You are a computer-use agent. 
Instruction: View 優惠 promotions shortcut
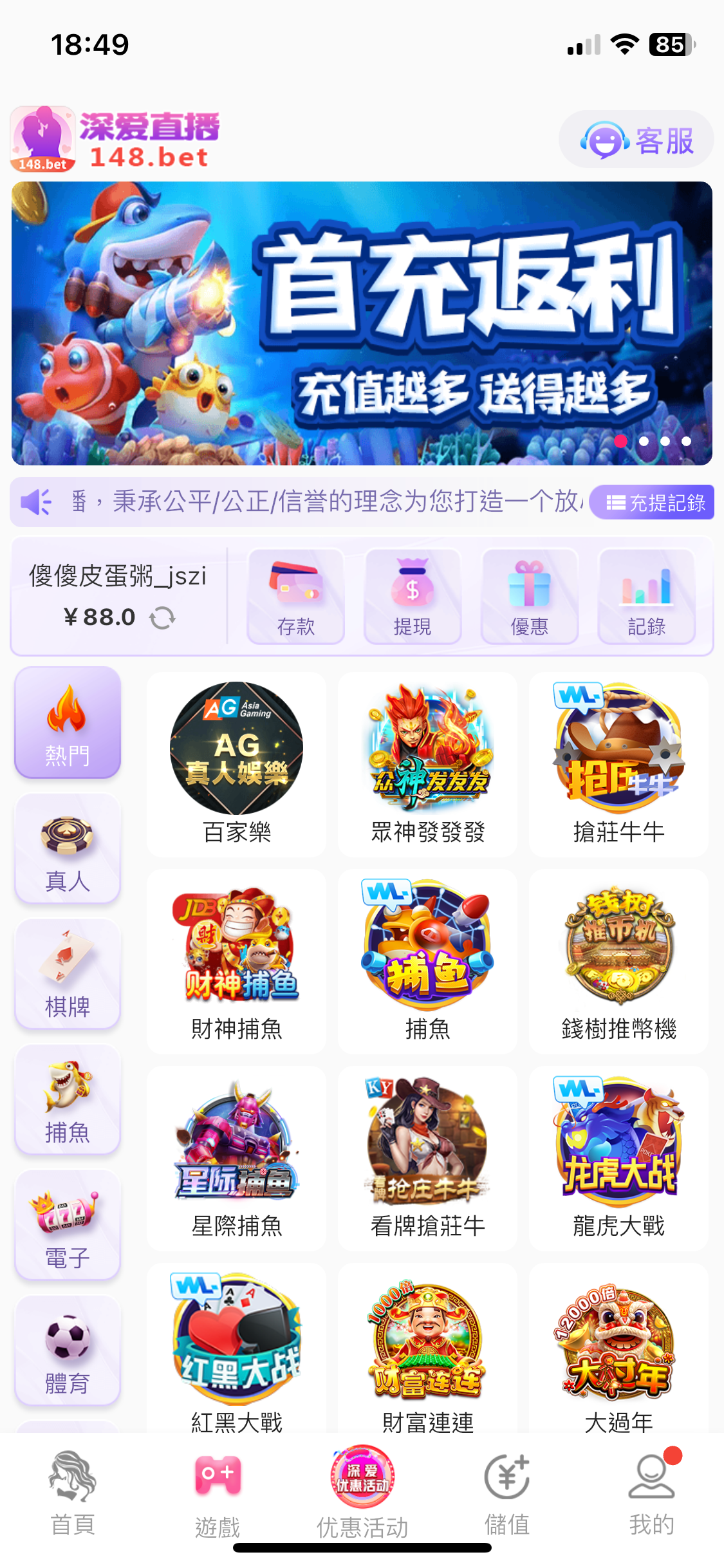pyautogui.click(x=529, y=596)
